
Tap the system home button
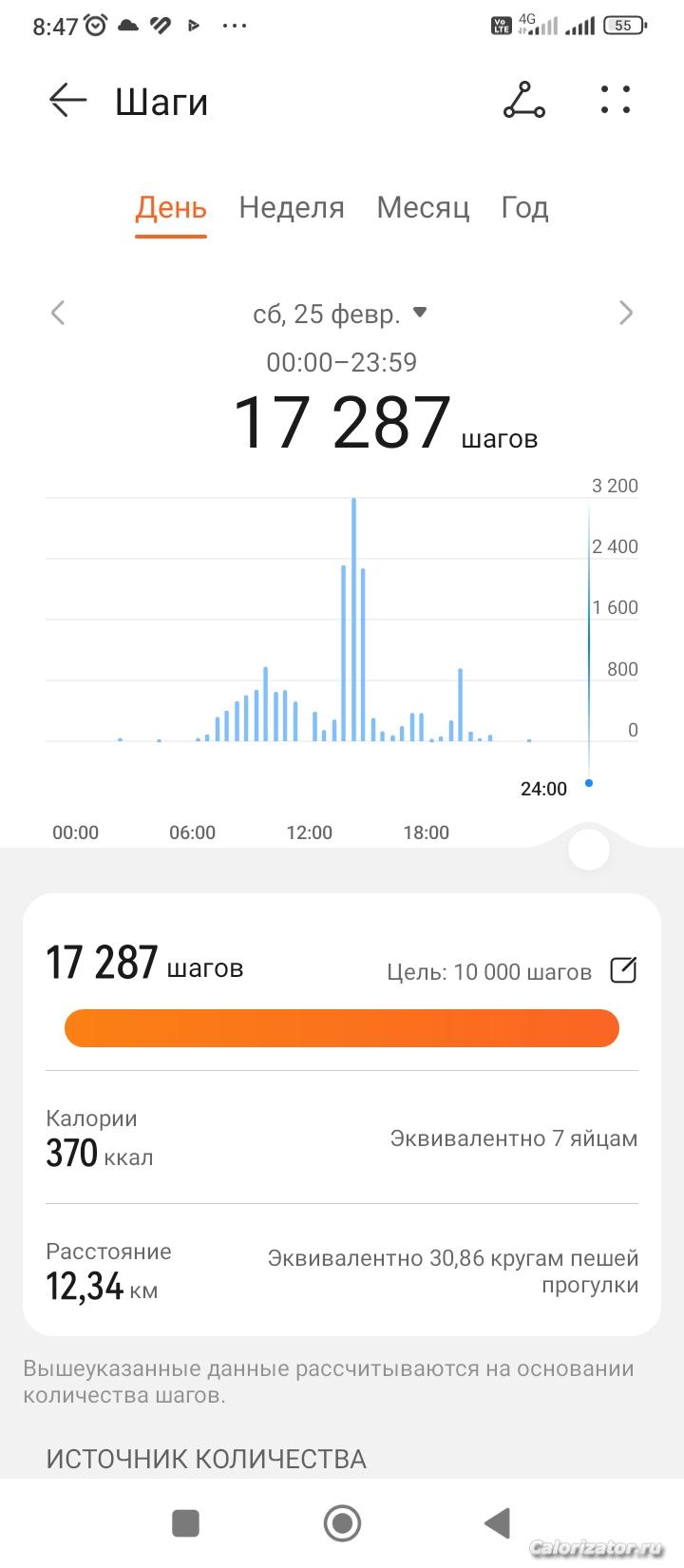pos(342,1523)
